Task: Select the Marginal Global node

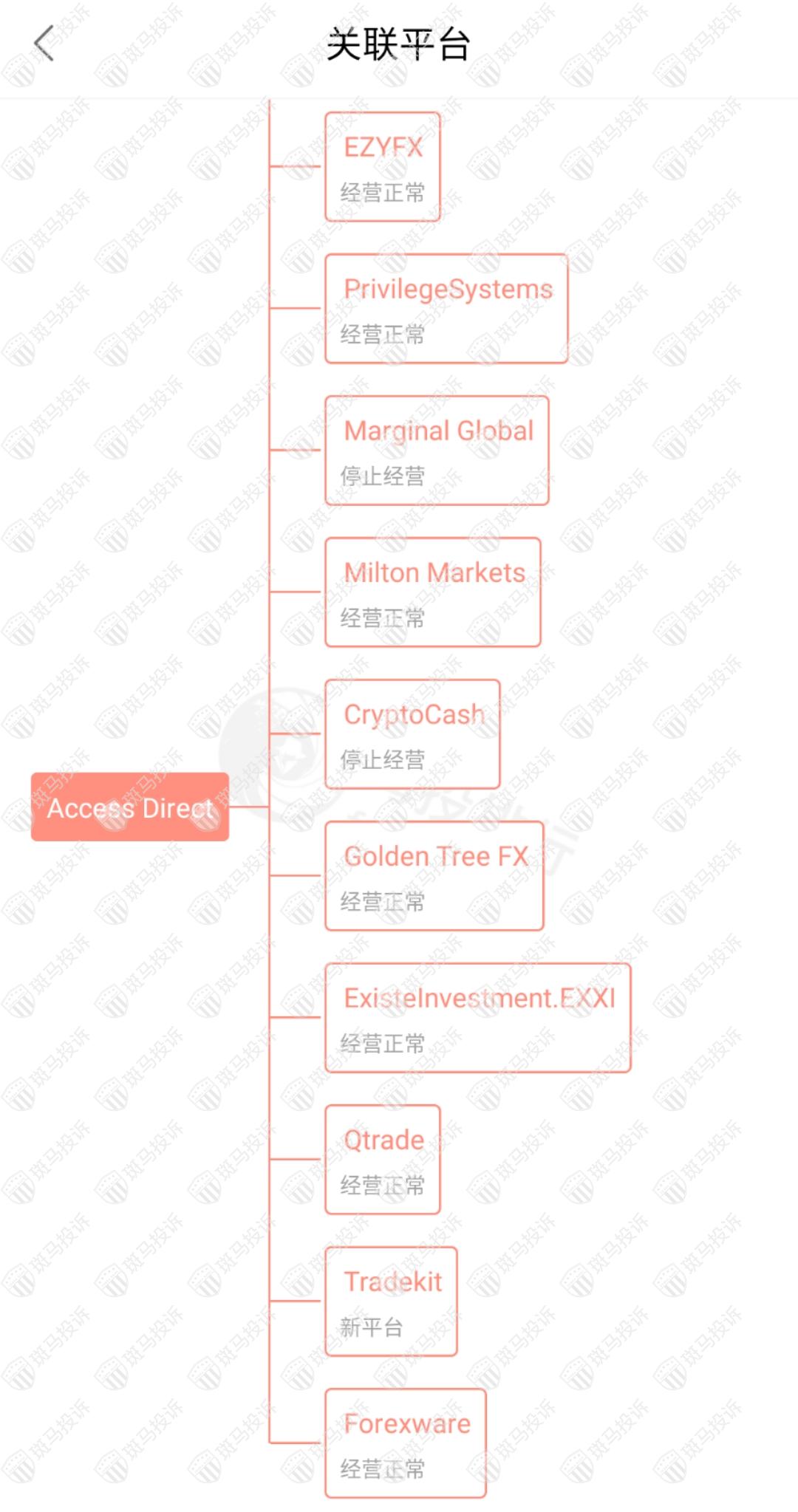Action: pyautogui.click(x=437, y=451)
